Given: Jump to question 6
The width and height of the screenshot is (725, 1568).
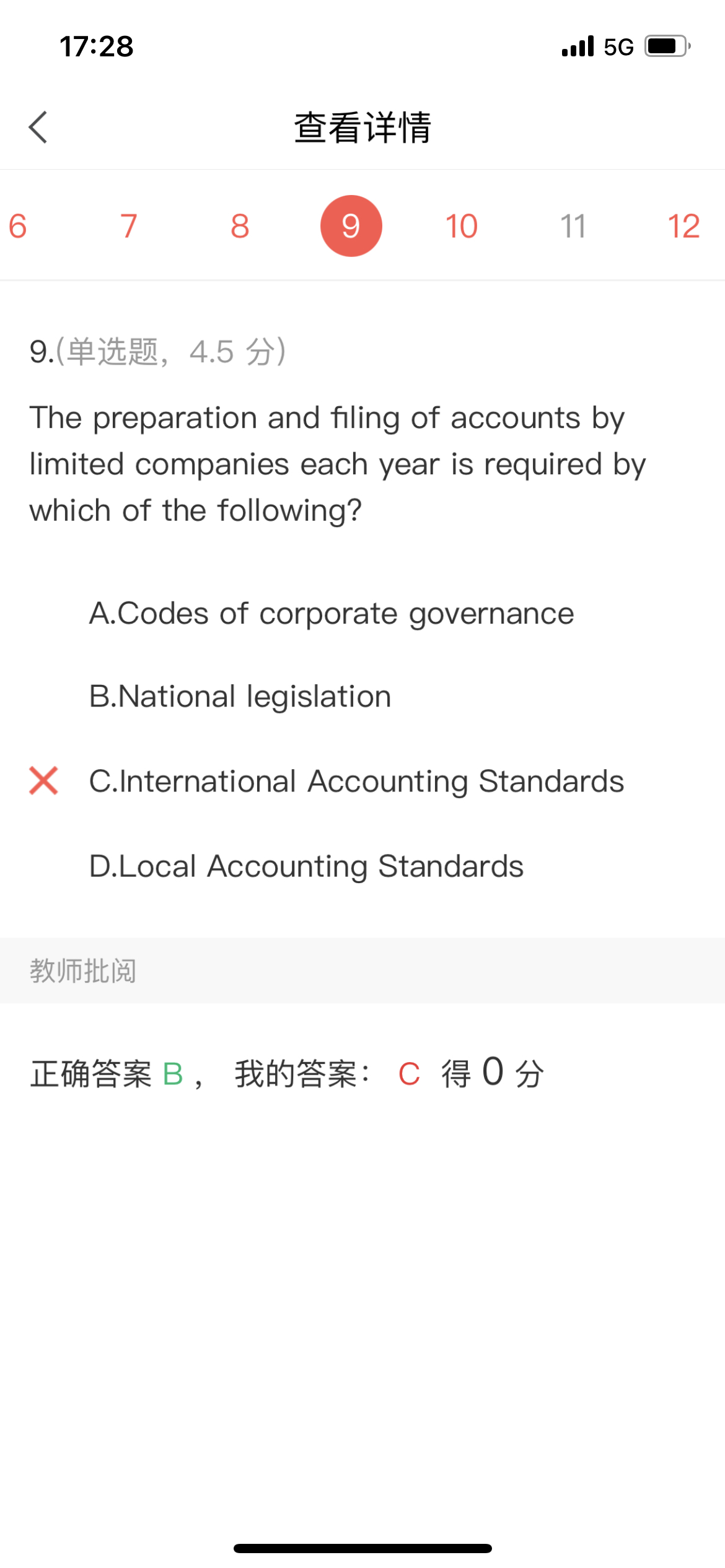Looking at the screenshot, I should (x=18, y=226).
